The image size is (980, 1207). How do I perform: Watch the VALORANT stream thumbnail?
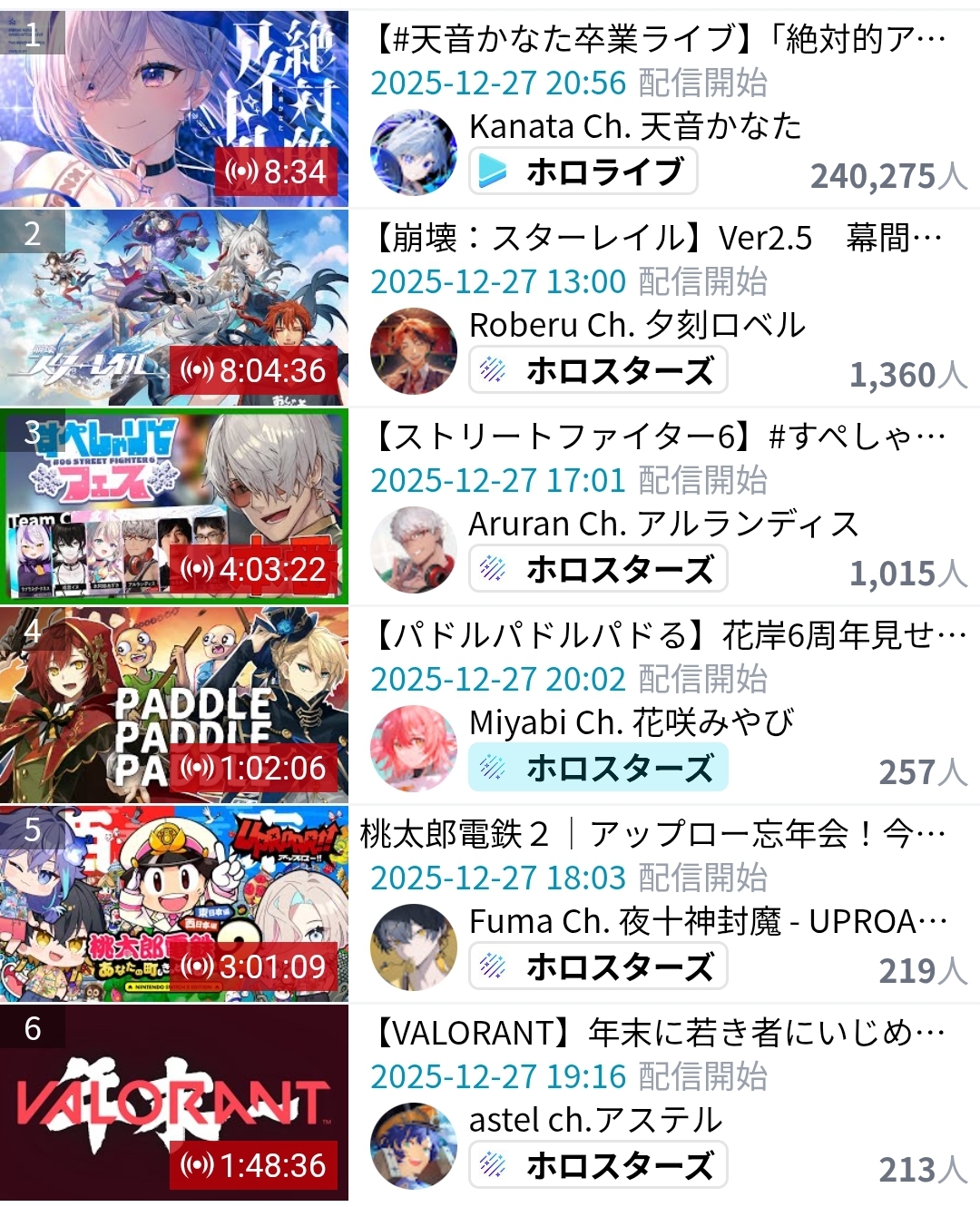[x=174, y=1103]
